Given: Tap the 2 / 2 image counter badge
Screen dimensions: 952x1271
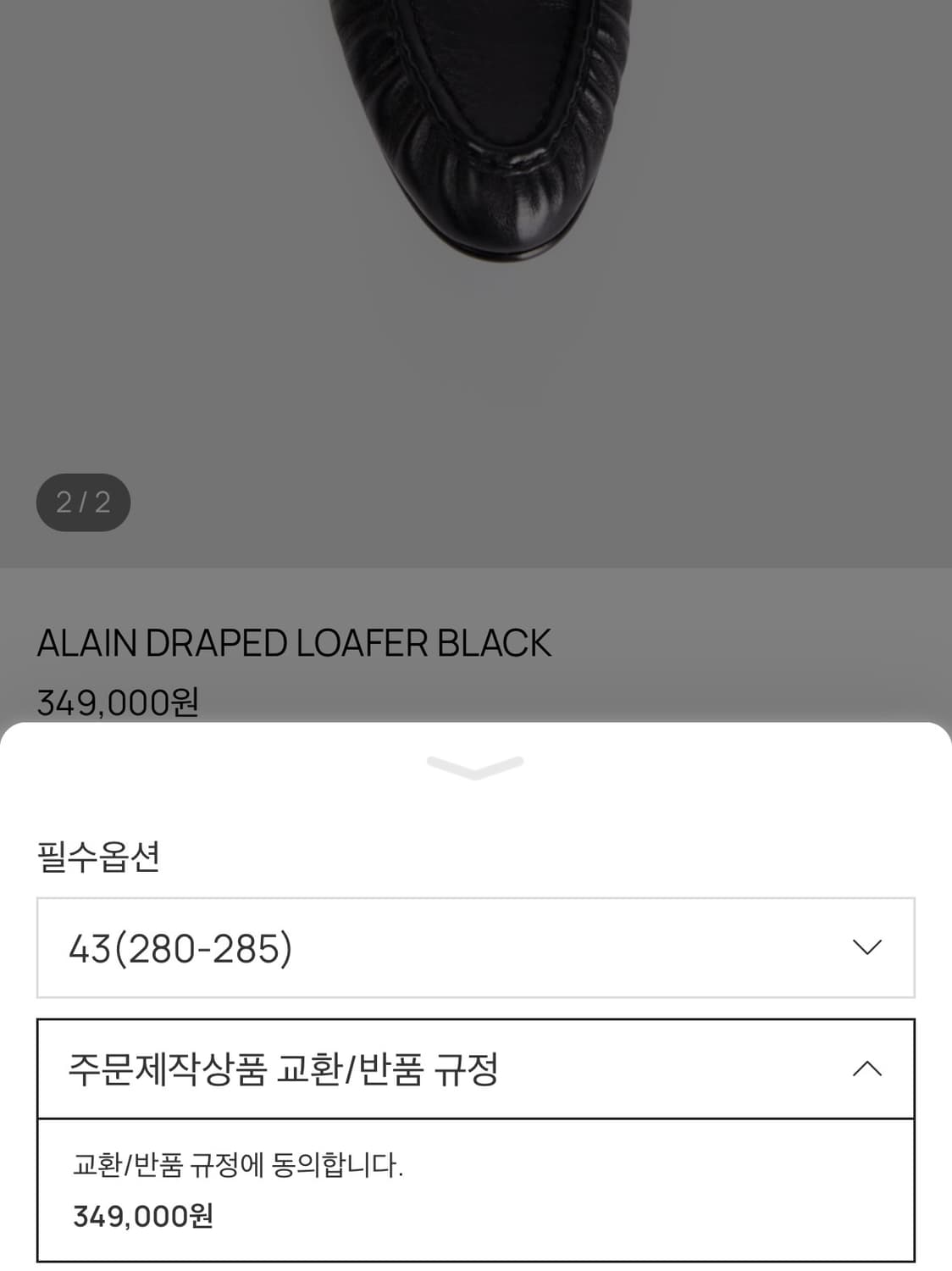Looking at the screenshot, I should pyautogui.click(x=82, y=501).
